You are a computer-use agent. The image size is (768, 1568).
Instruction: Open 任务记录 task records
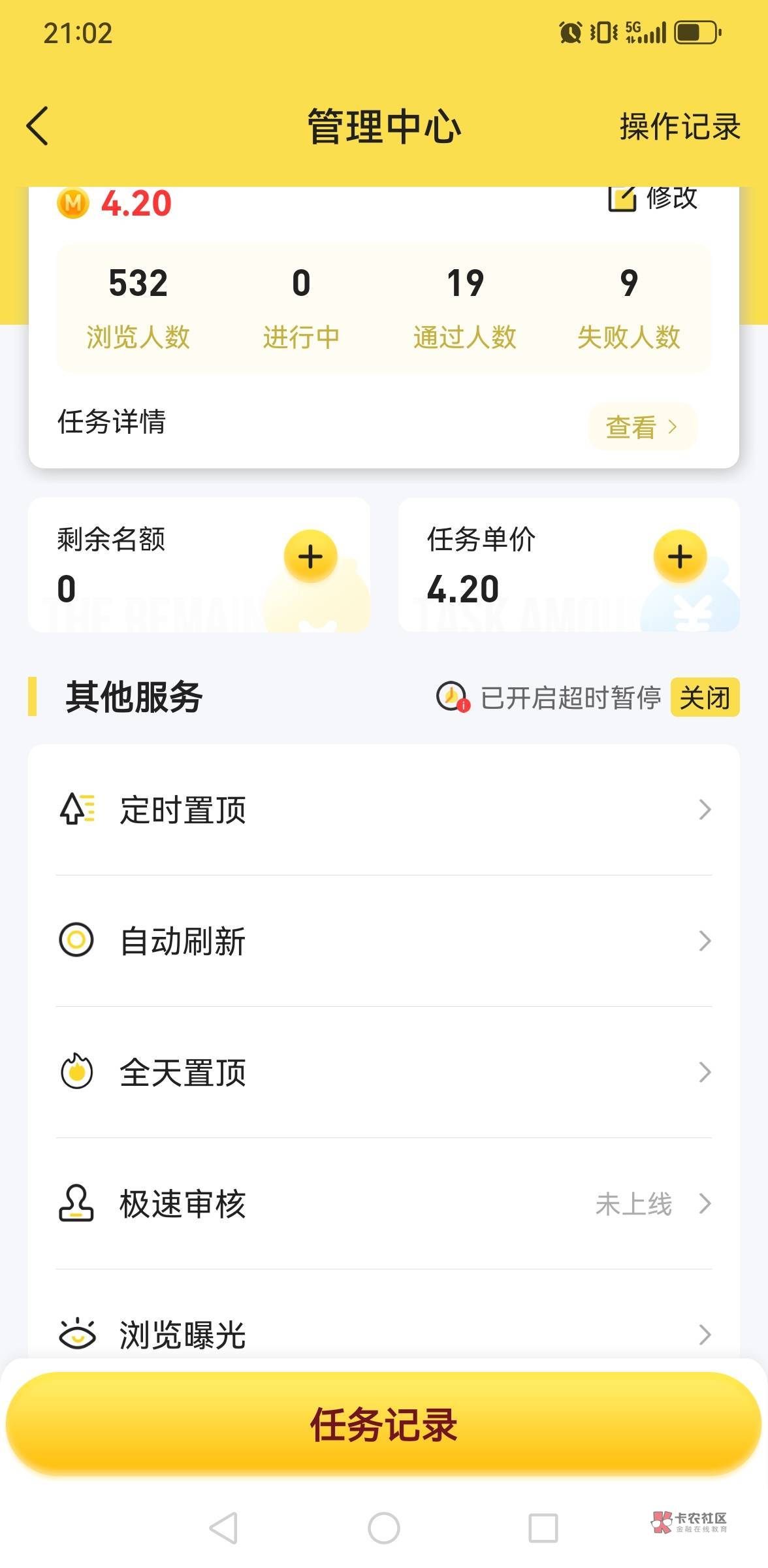tap(384, 1424)
